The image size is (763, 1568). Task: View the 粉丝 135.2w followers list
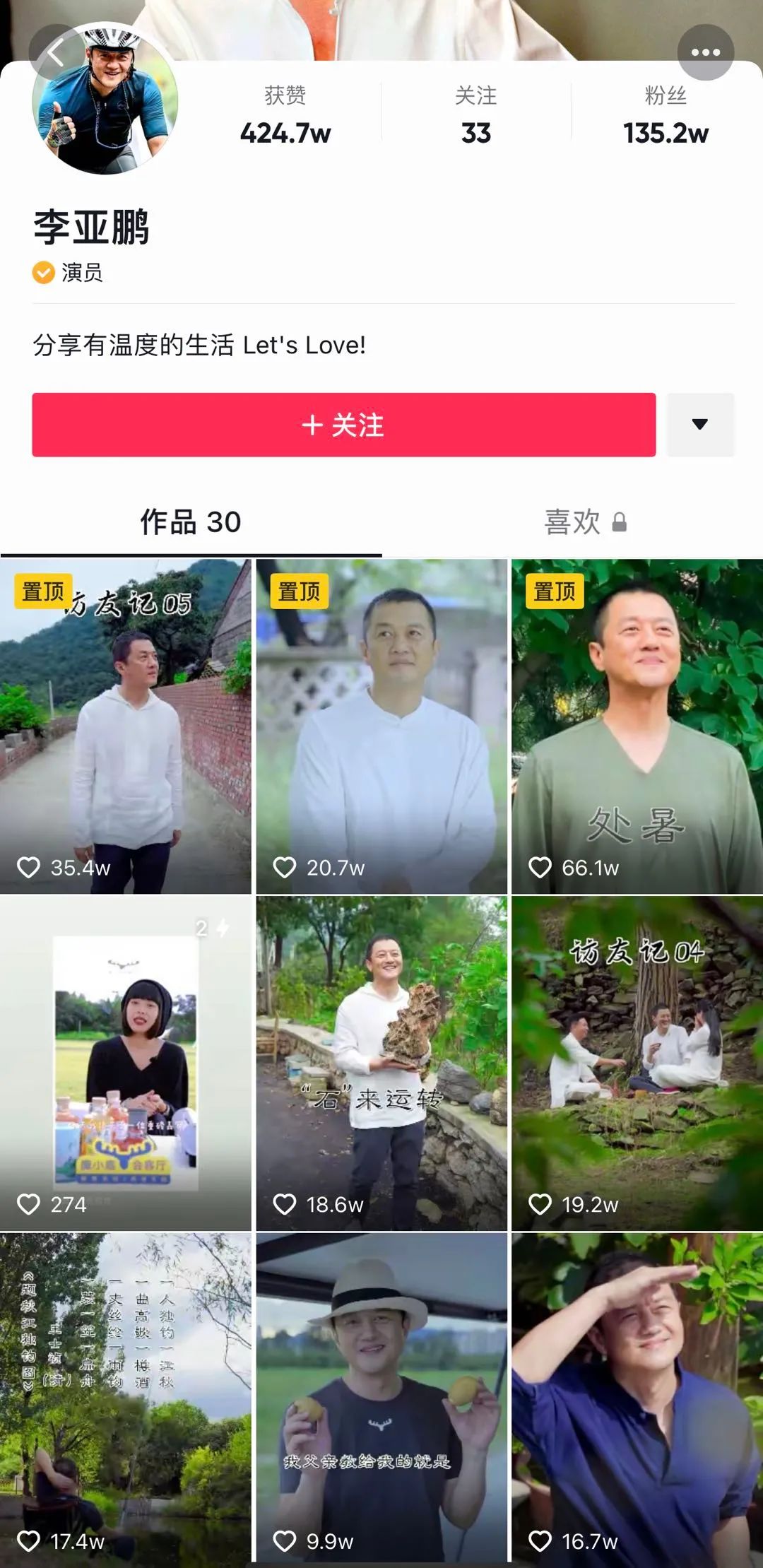click(x=665, y=114)
